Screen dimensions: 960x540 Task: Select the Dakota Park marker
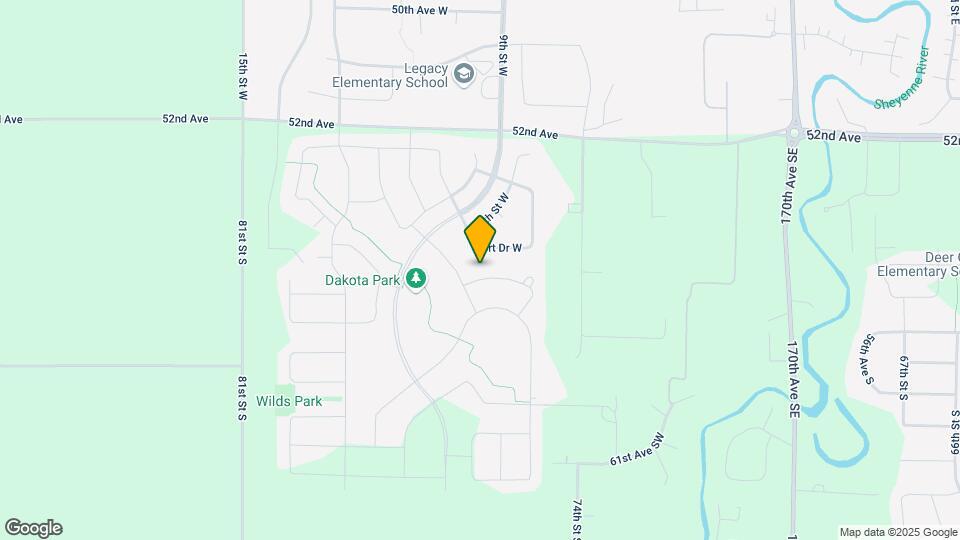coord(417,280)
